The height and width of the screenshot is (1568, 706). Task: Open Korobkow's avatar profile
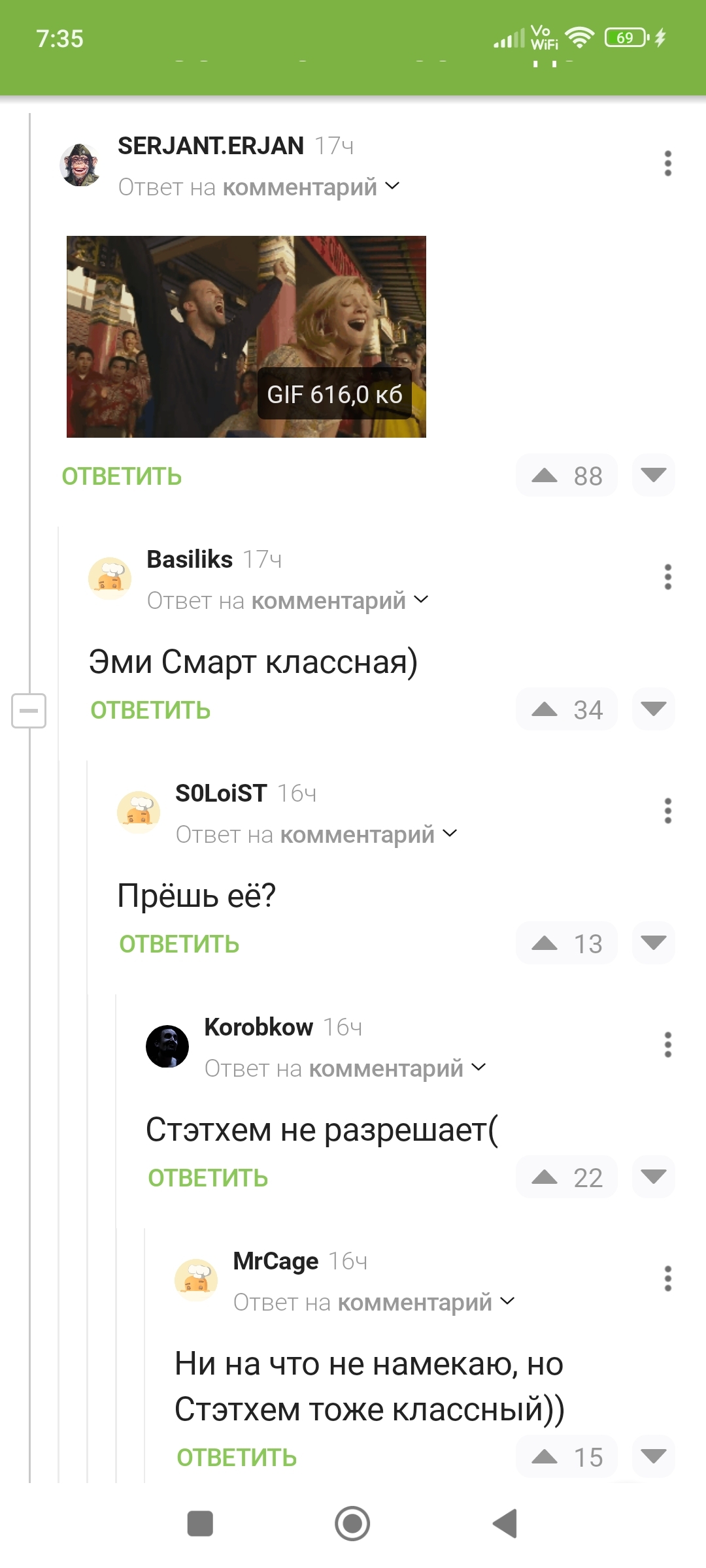(x=167, y=1046)
